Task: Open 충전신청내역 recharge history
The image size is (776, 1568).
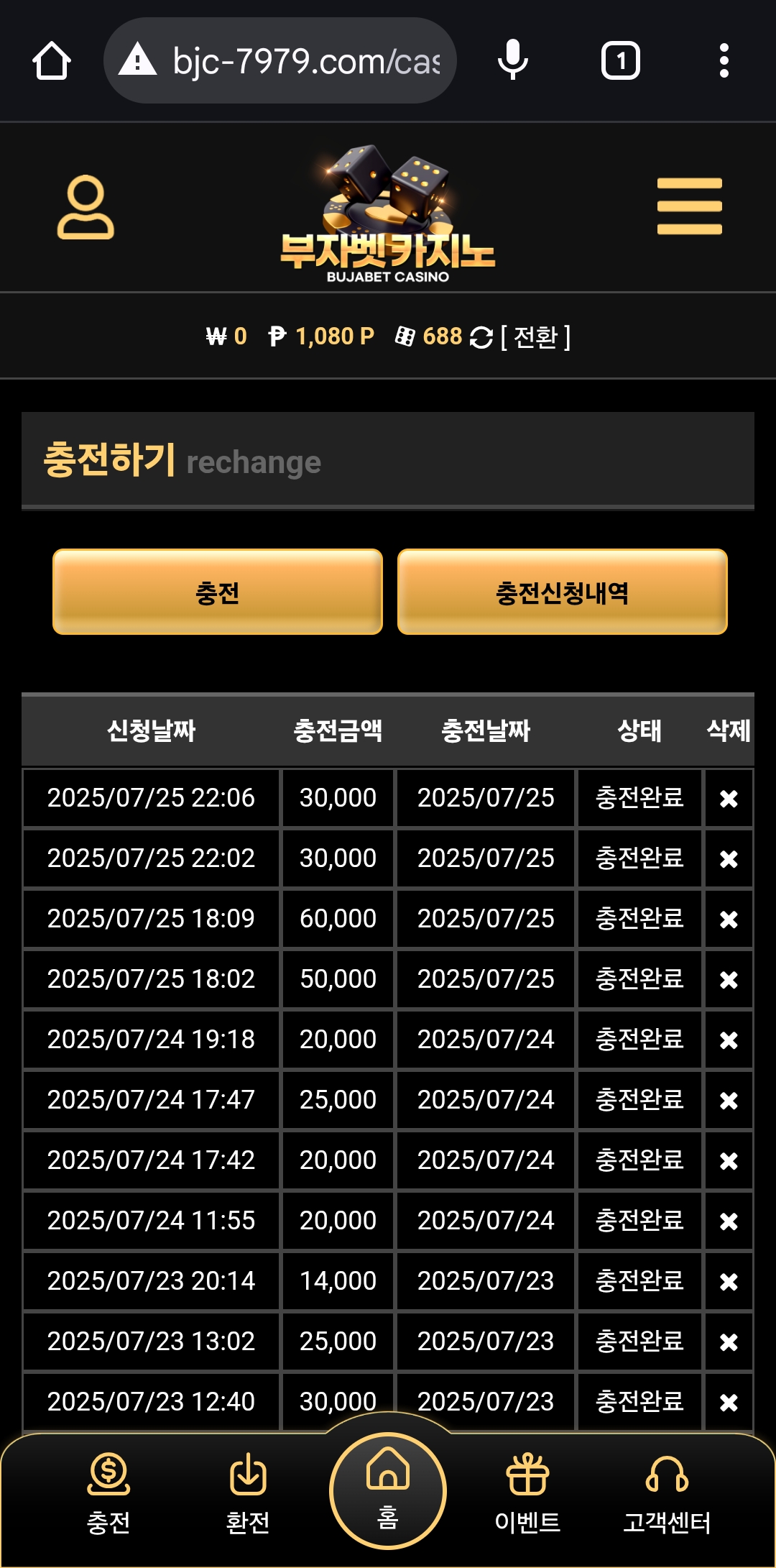Action: click(563, 592)
